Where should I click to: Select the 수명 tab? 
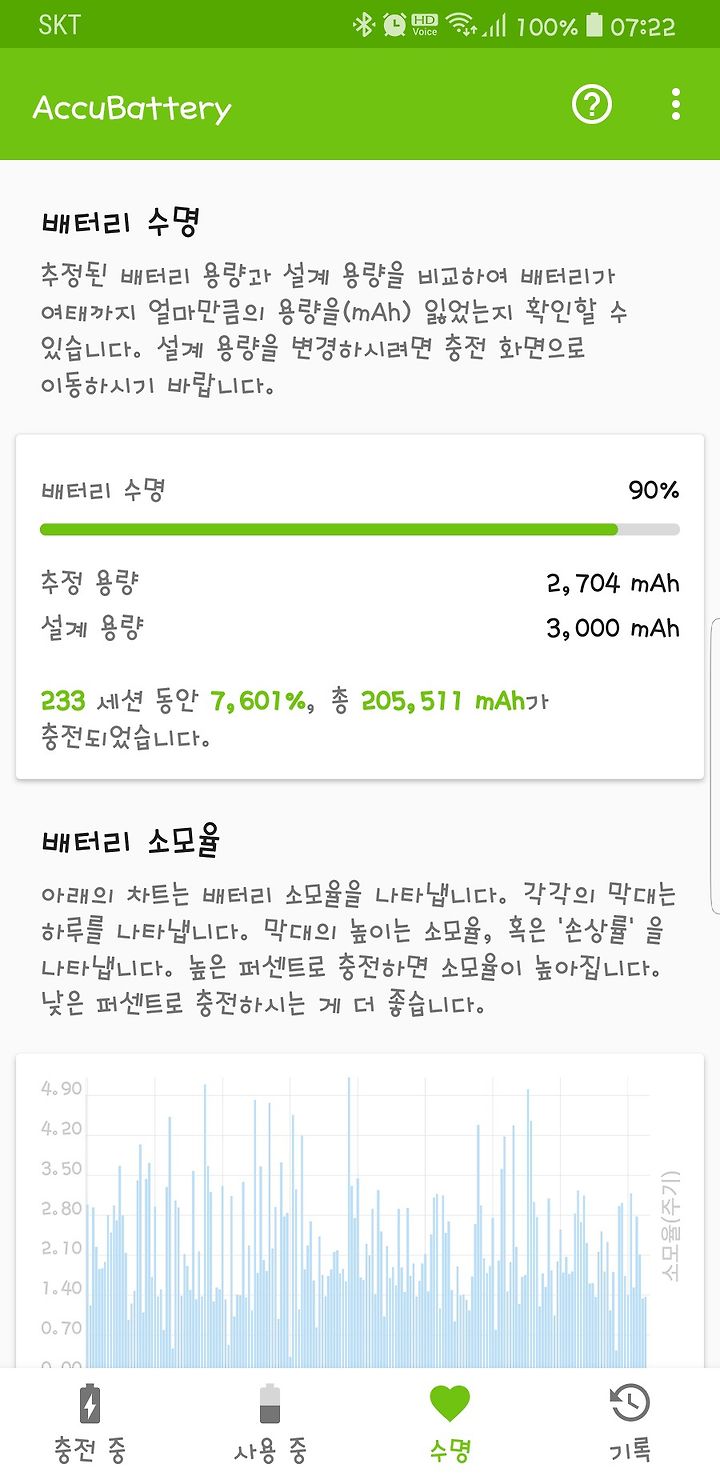click(x=449, y=1423)
